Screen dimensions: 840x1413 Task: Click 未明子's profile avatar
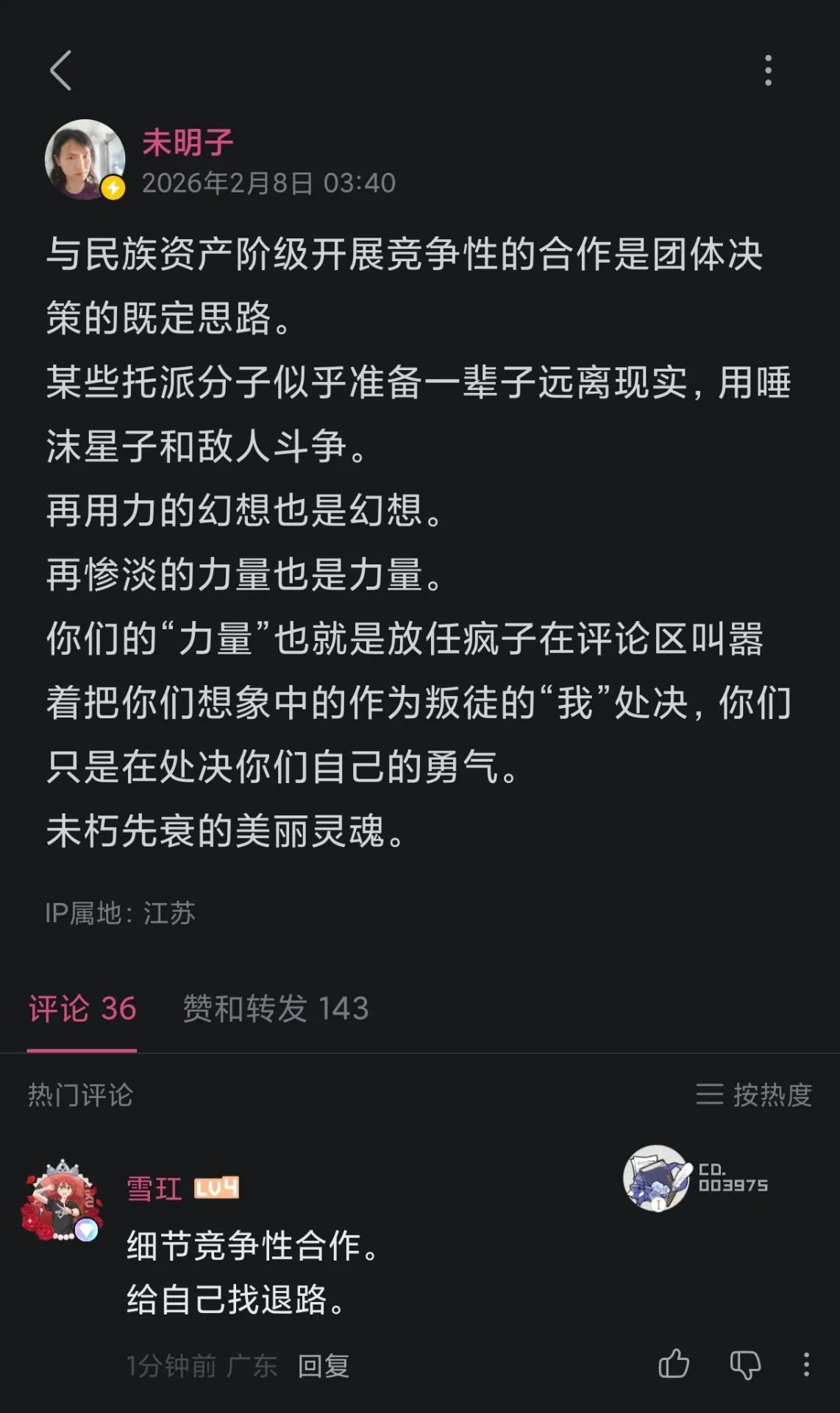click(85, 156)
